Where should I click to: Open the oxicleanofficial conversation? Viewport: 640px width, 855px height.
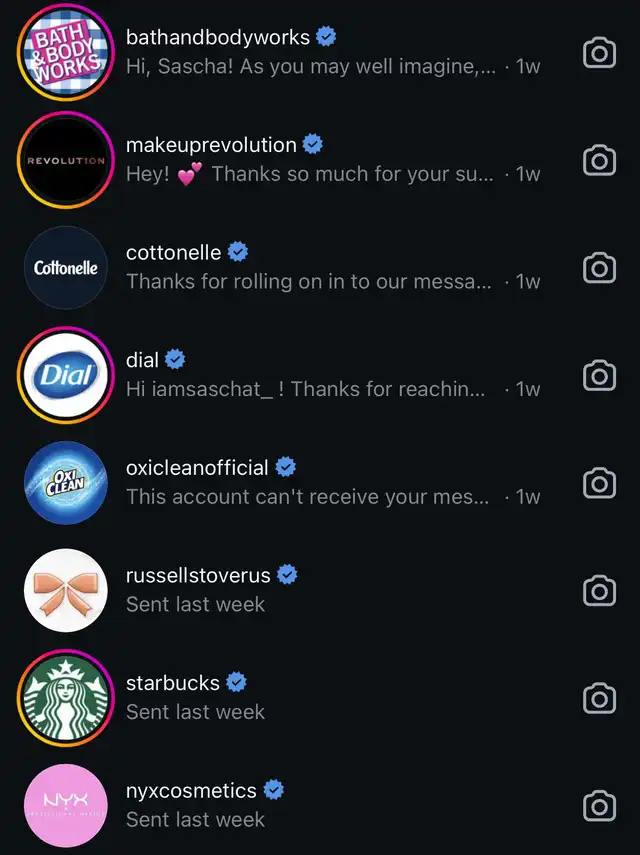tap(320, 483)
